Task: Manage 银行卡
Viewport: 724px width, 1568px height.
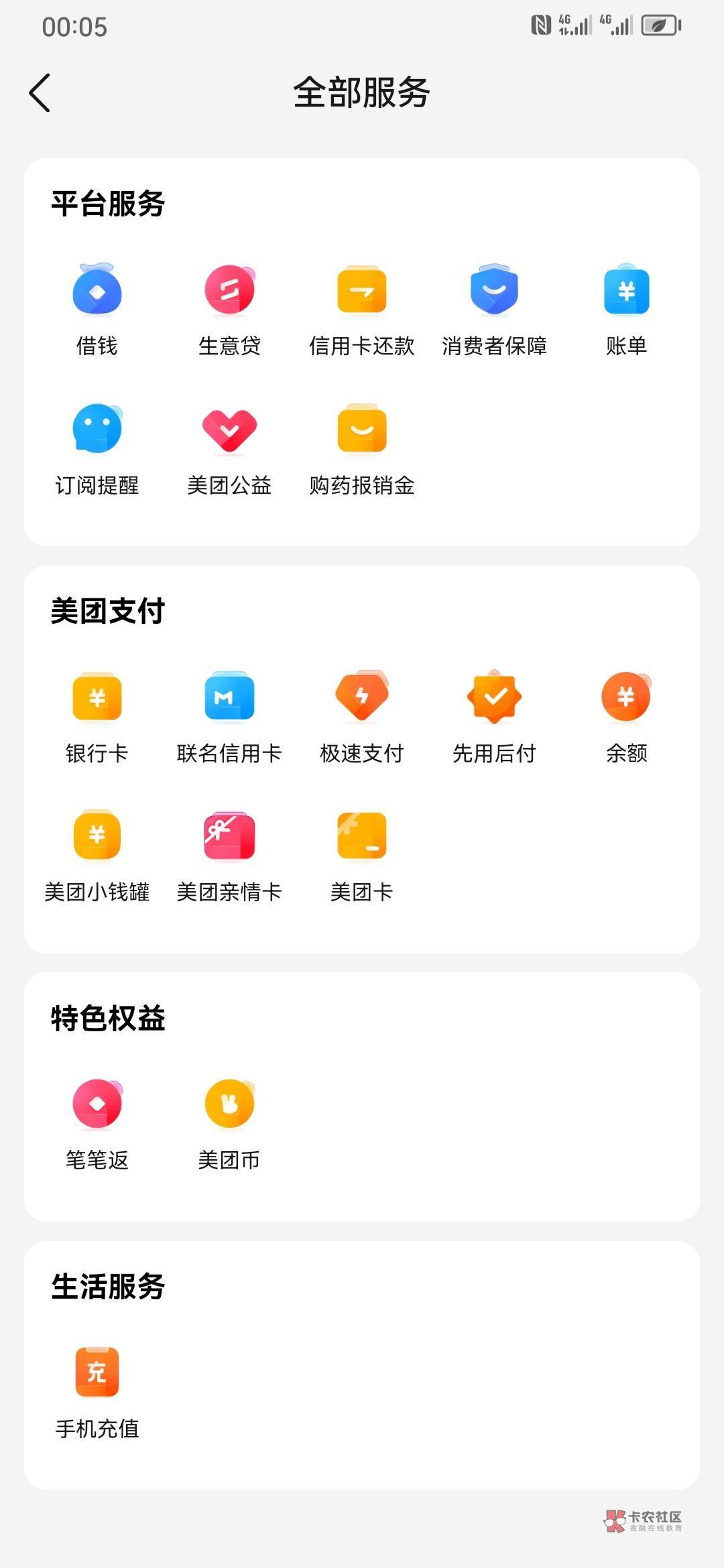Action: point(97,717)
